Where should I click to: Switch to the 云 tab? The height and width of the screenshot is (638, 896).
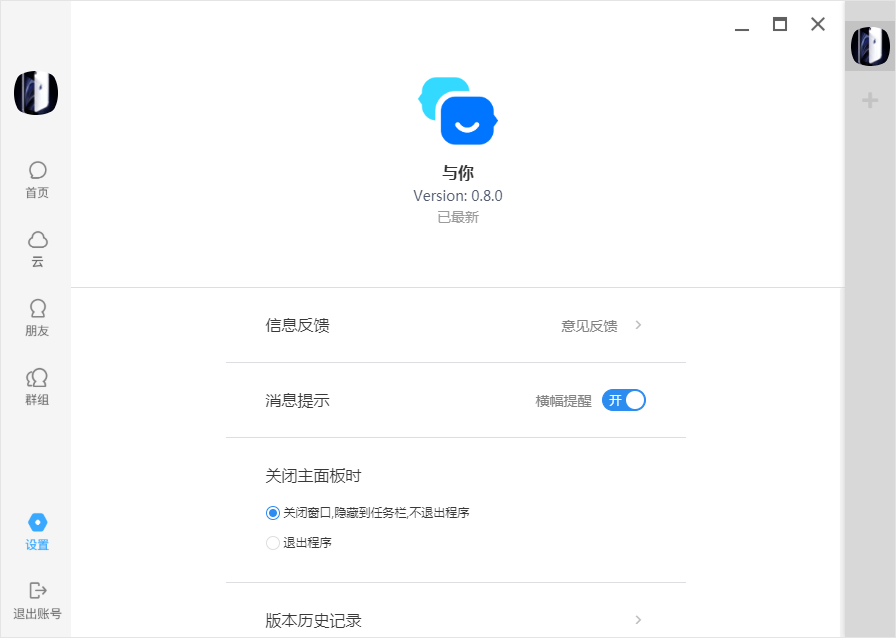coord(37,249)
